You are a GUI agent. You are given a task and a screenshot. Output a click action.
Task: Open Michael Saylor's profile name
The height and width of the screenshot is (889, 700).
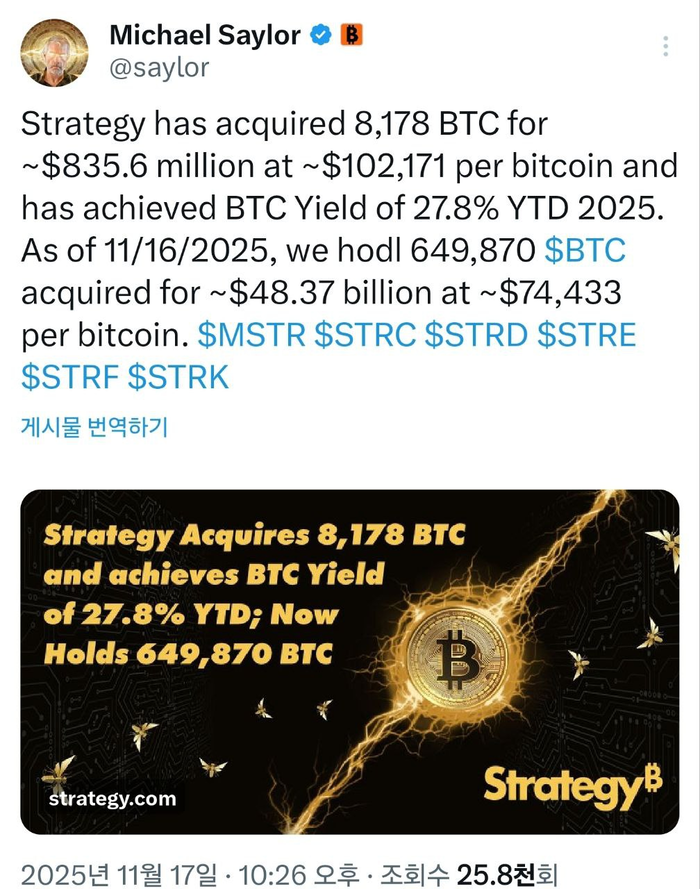(x=204, y=35)
